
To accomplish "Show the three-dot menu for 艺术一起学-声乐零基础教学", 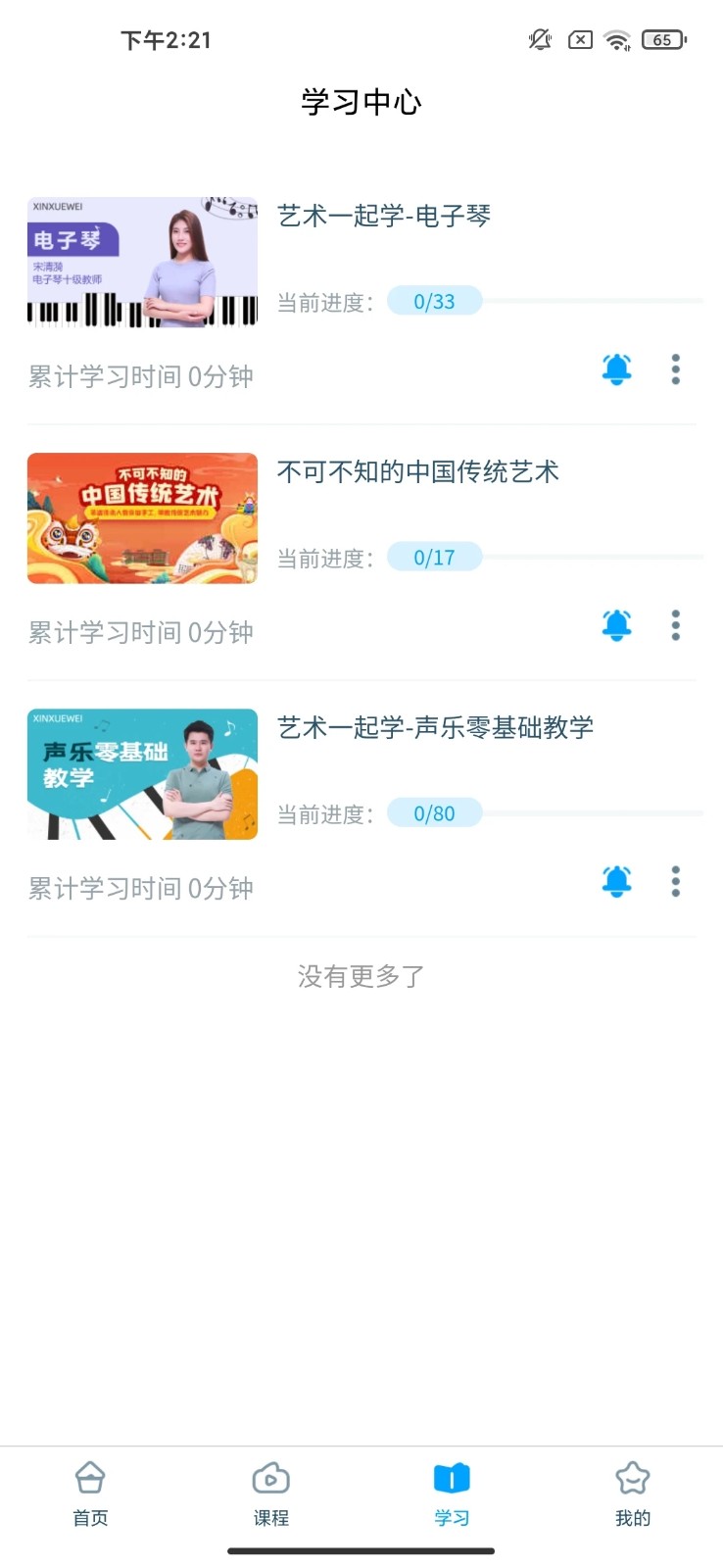I will pyautogui.click(x=675, y=882).
